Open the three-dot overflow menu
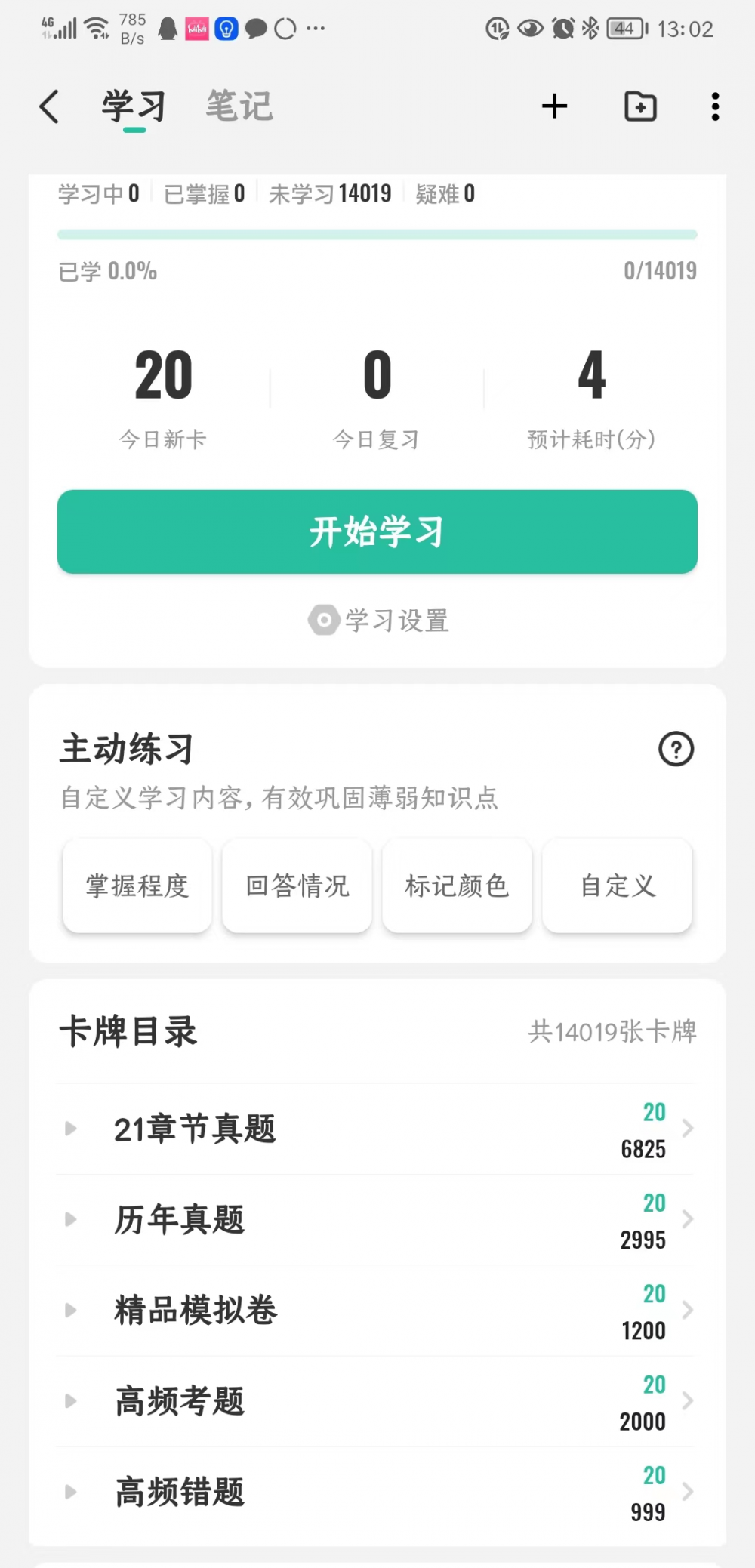Image resolution: width=755 pixels, height=1568 pixels. [x=715, y=106]
